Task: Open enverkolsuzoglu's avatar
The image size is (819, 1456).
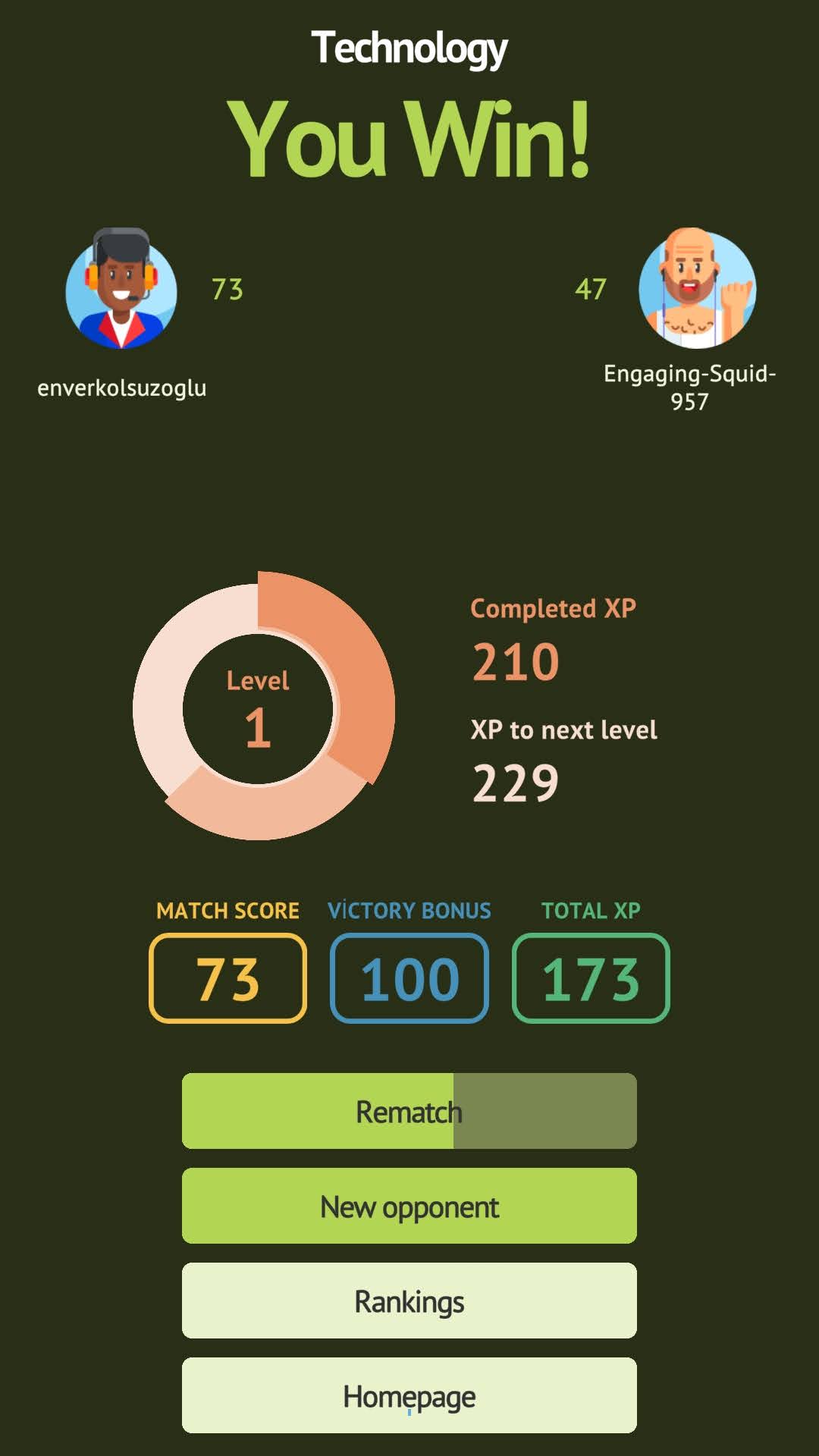Action: pyautogui.click(x=121, y=289)
